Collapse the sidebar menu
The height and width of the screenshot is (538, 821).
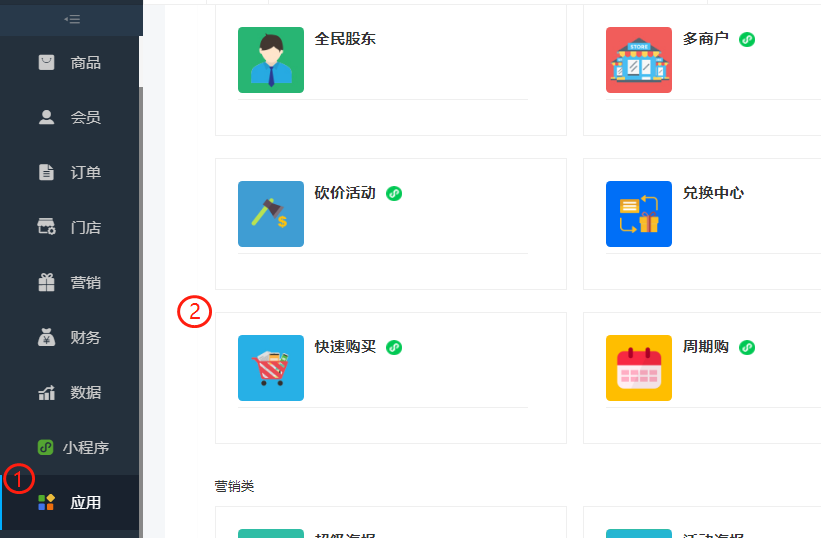pyautogui.click(x=71, y=19)
